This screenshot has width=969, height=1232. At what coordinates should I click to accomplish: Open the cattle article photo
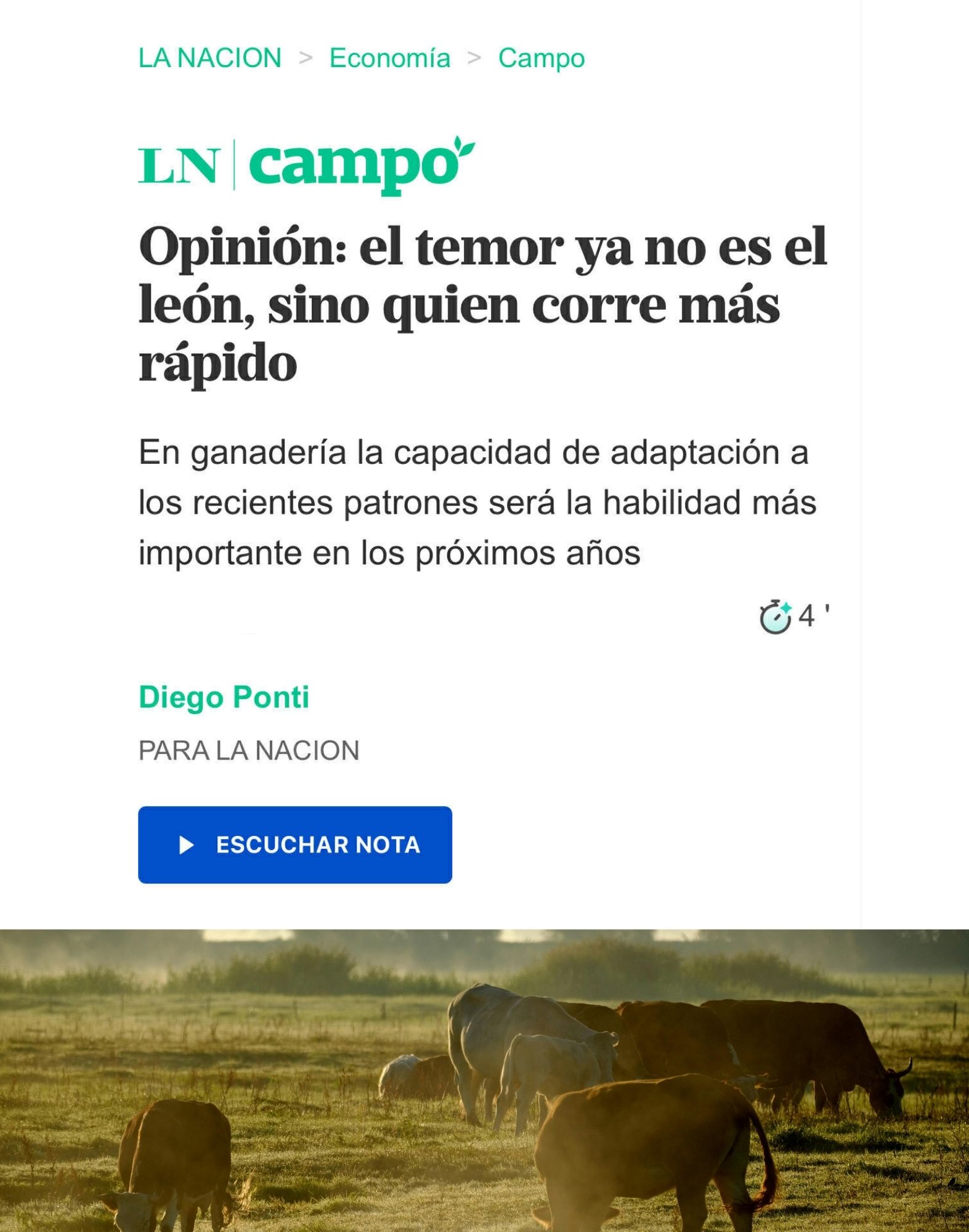(x=484, y=1080)
